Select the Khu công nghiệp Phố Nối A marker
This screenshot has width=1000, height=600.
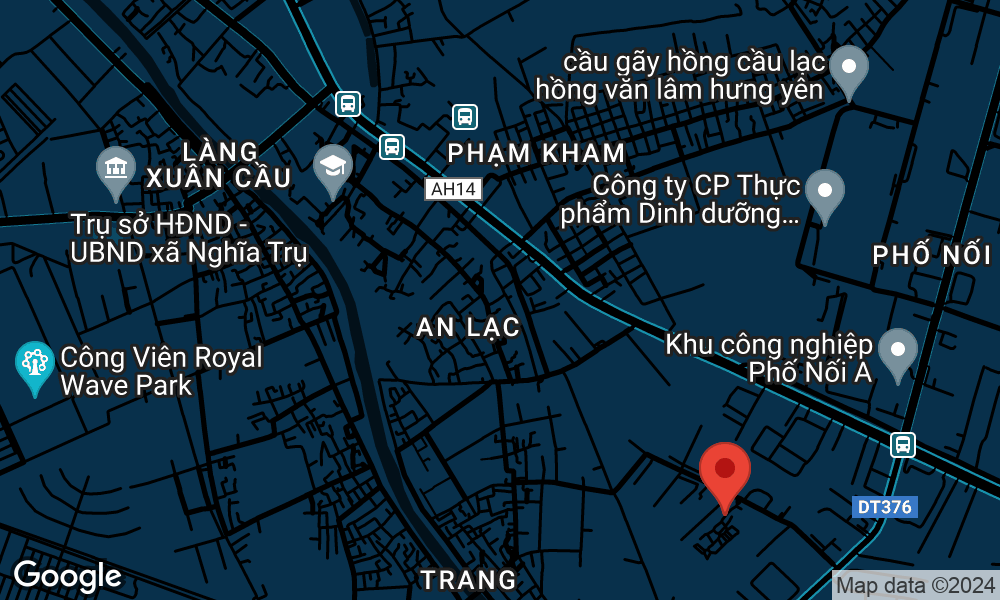898,352
